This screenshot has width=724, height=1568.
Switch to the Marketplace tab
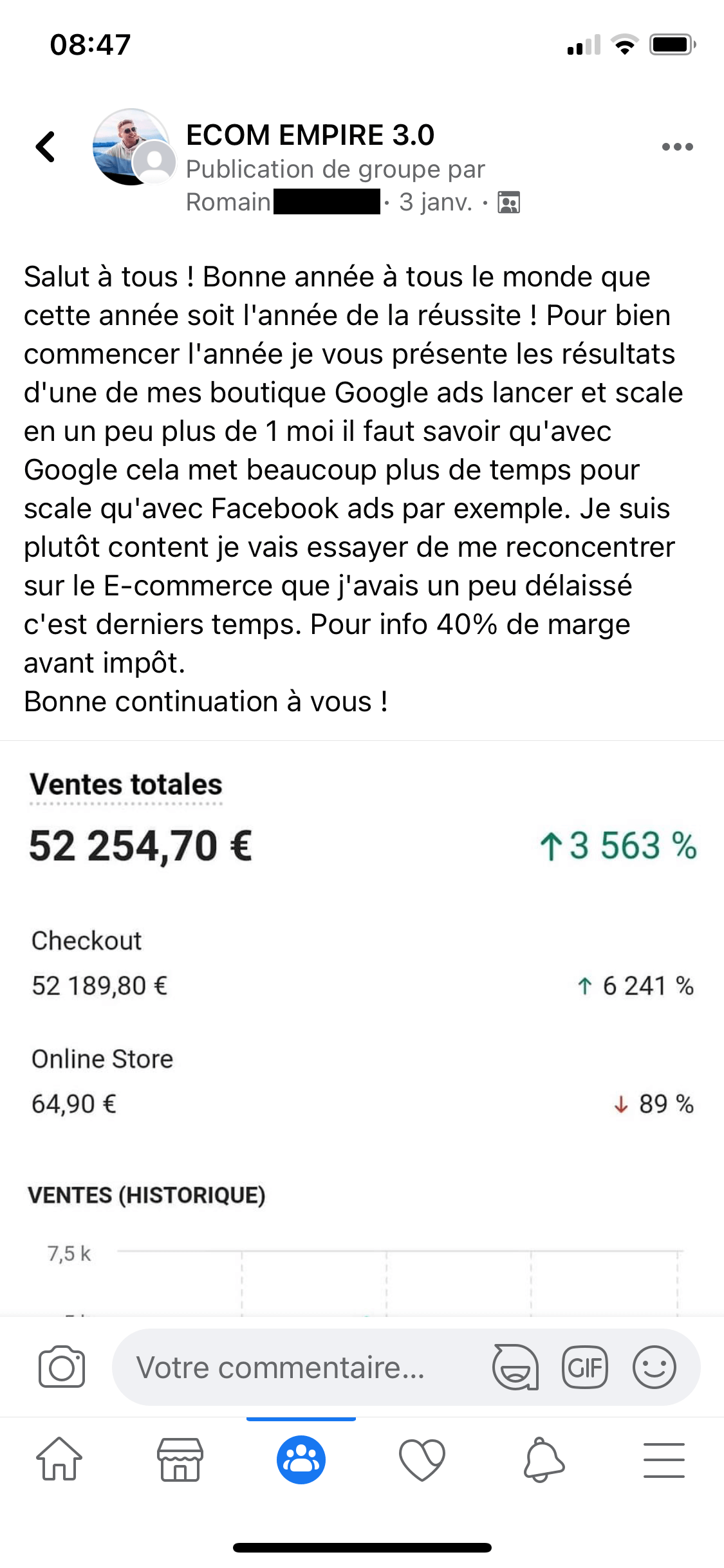180,1459
